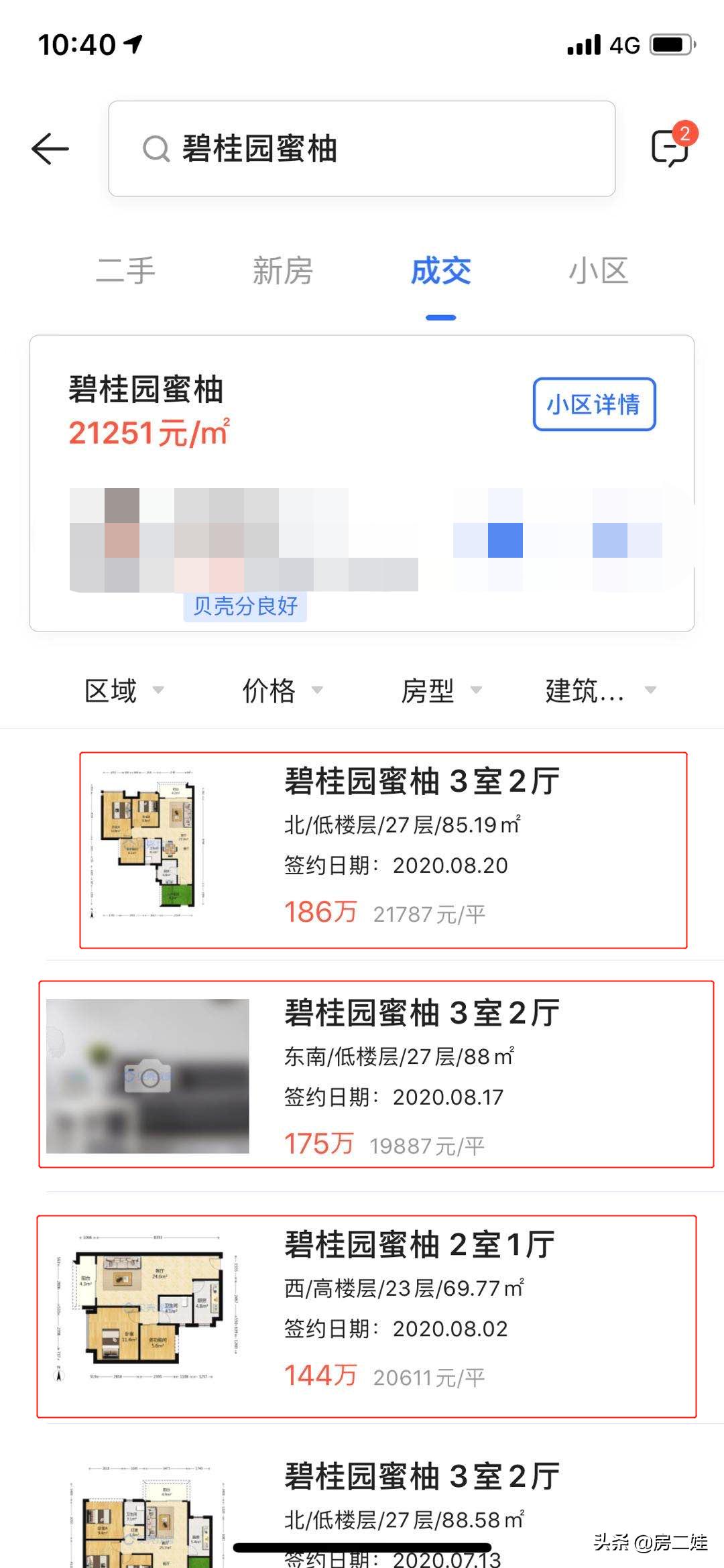This screenshot has width=724, height=1568.
Task: Expand the 房型 filter dropdown
Action: (x=437, y=690)
